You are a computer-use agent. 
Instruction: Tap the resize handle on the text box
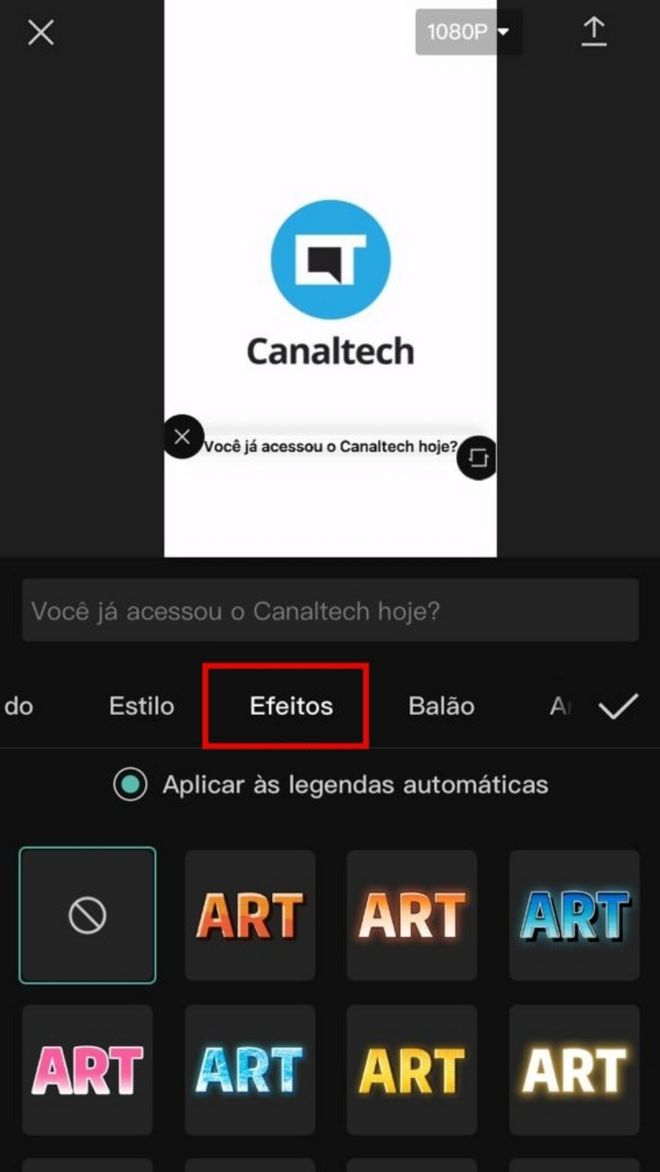click(x=478, y=458)
